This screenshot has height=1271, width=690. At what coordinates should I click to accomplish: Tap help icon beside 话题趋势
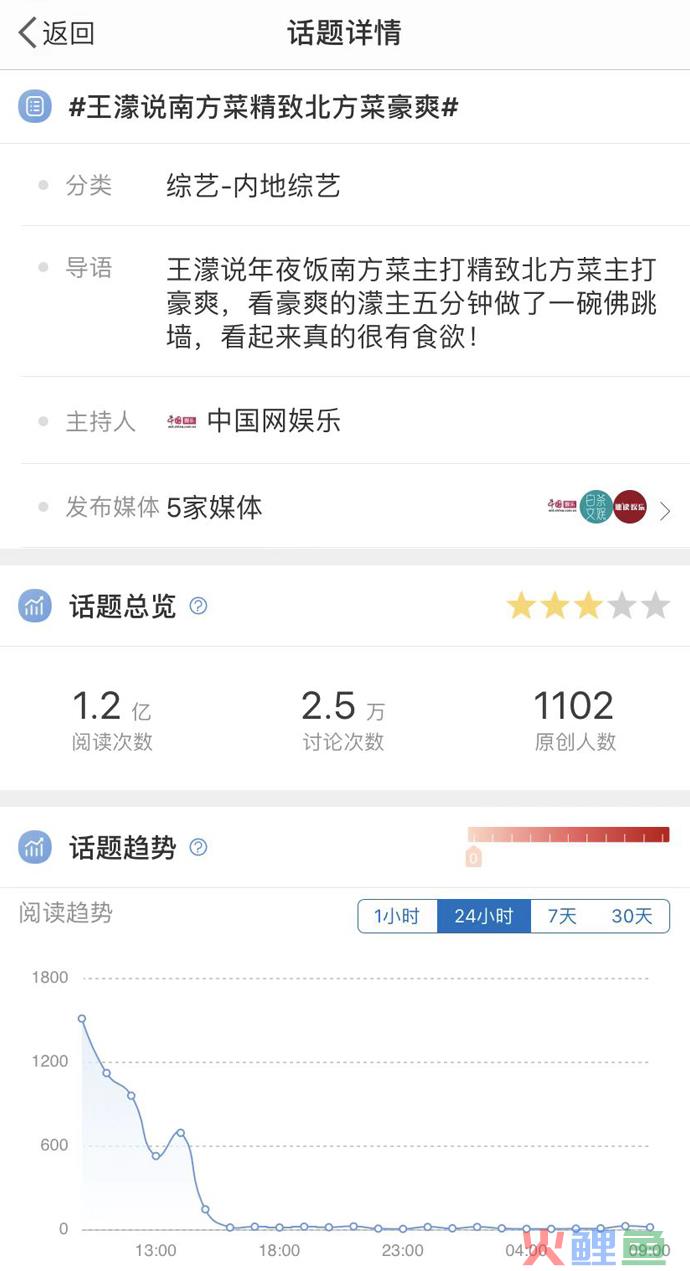pos(198,848)
